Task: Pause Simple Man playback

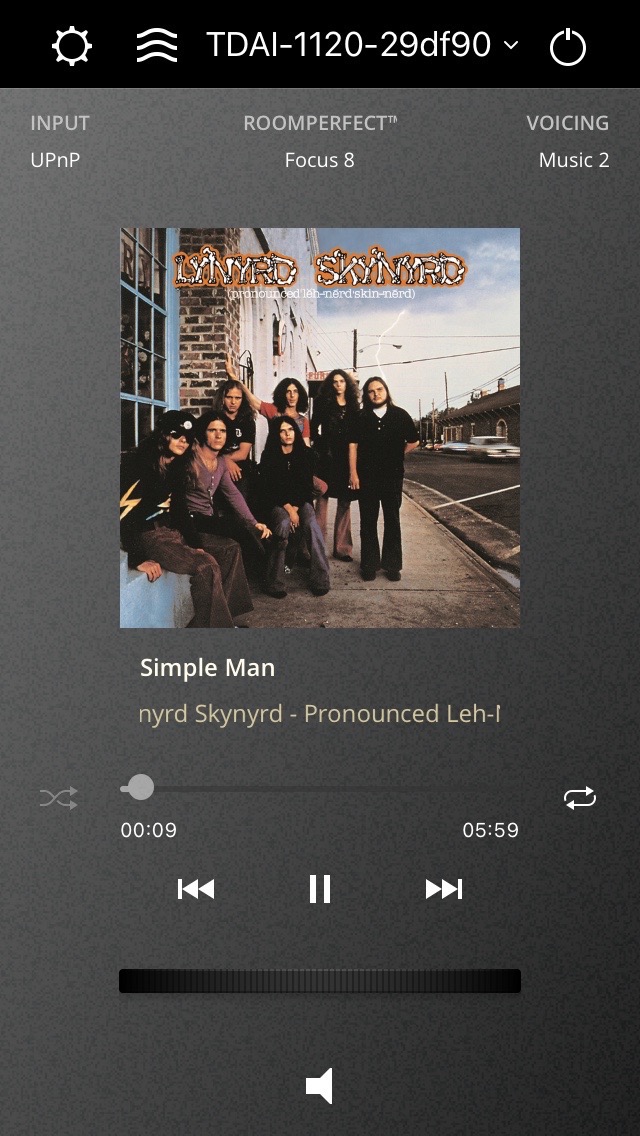Action: (x=319, y=889)
